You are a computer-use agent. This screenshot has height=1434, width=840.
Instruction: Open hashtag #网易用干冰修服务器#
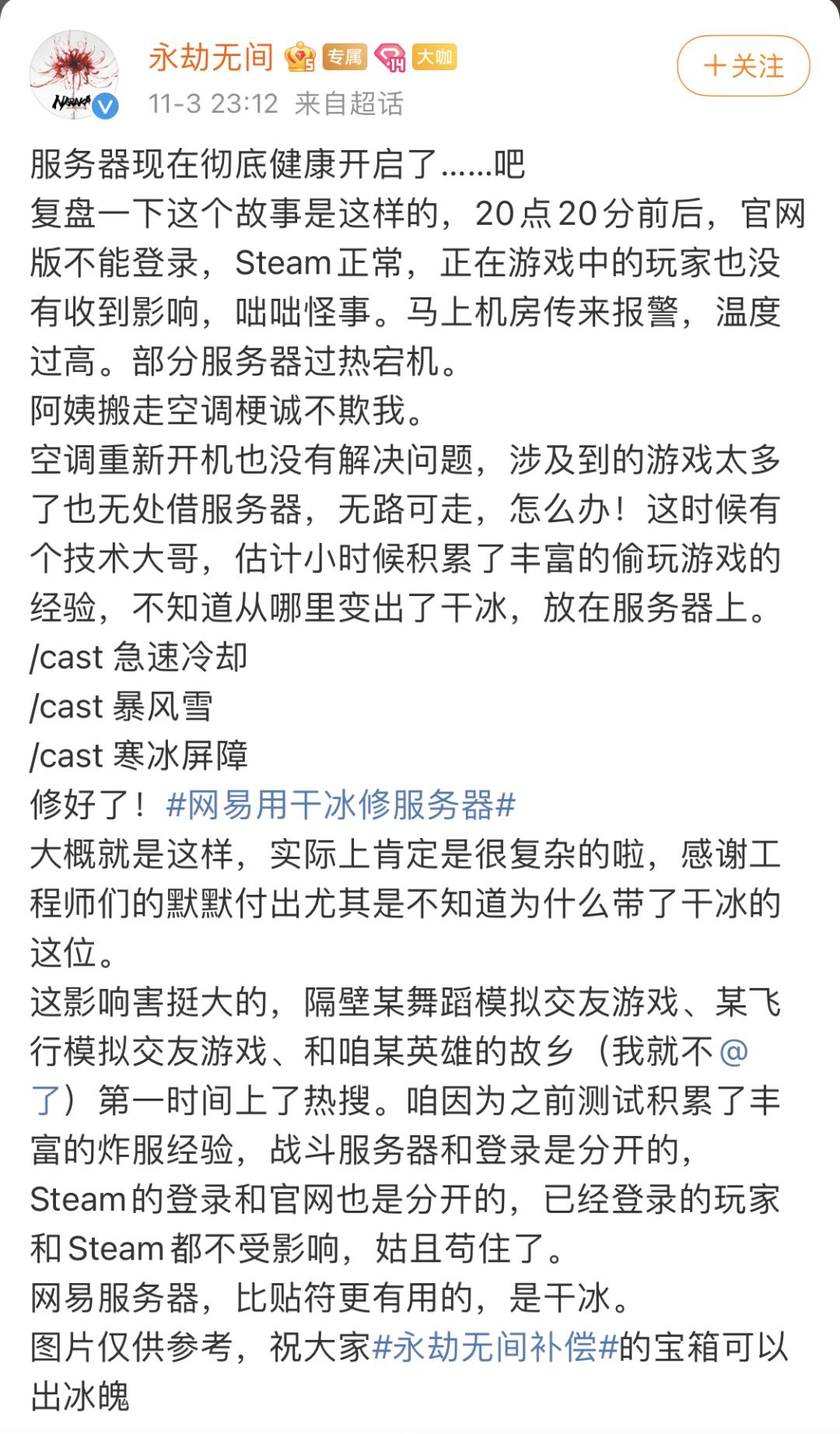click(341, 805)
